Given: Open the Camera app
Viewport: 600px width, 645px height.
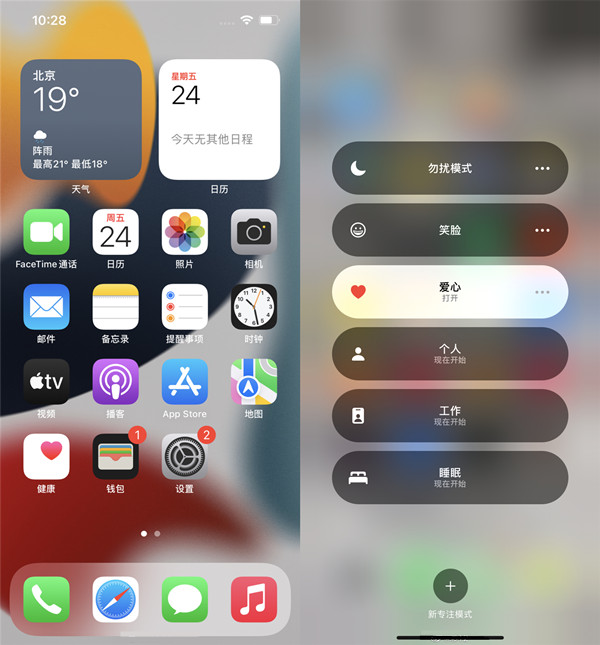Looking at the screenshot, I should [254, 232].
